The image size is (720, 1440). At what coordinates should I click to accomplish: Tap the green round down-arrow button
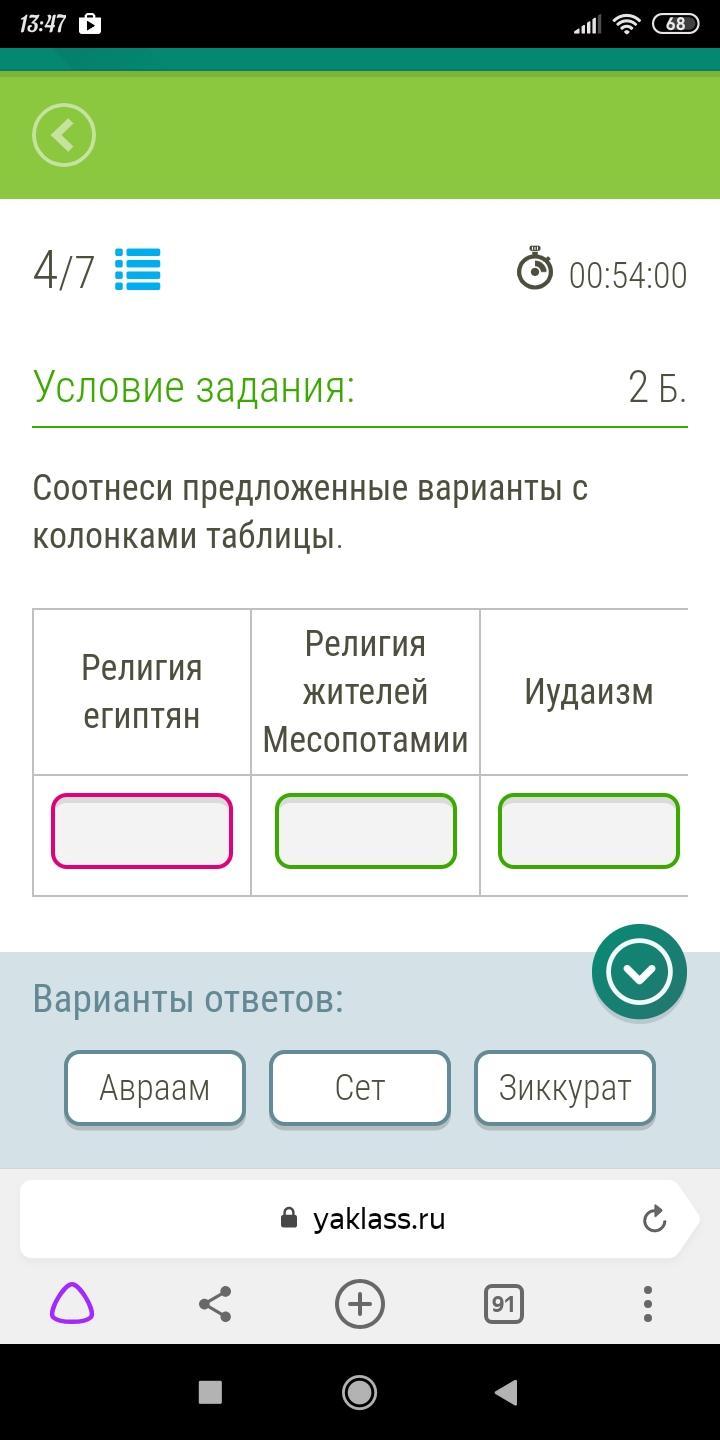pos(639,972)
